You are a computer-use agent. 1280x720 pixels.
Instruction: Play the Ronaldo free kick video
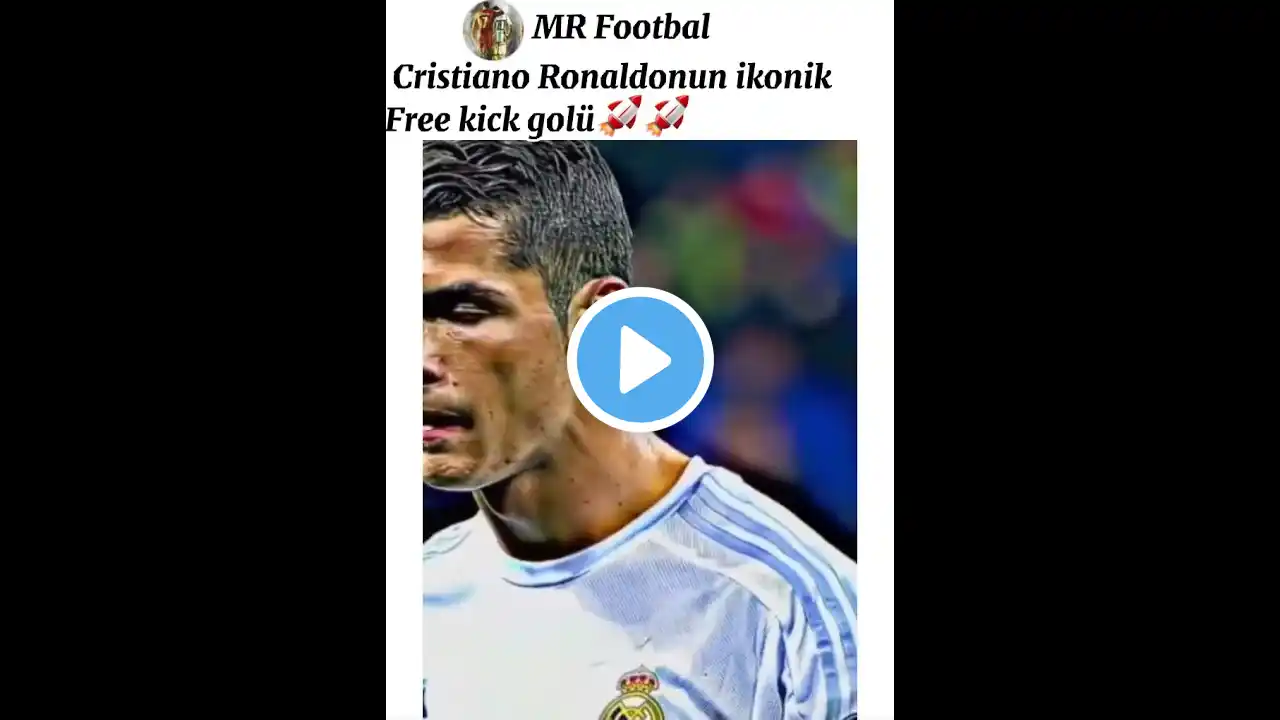(640, 360)
